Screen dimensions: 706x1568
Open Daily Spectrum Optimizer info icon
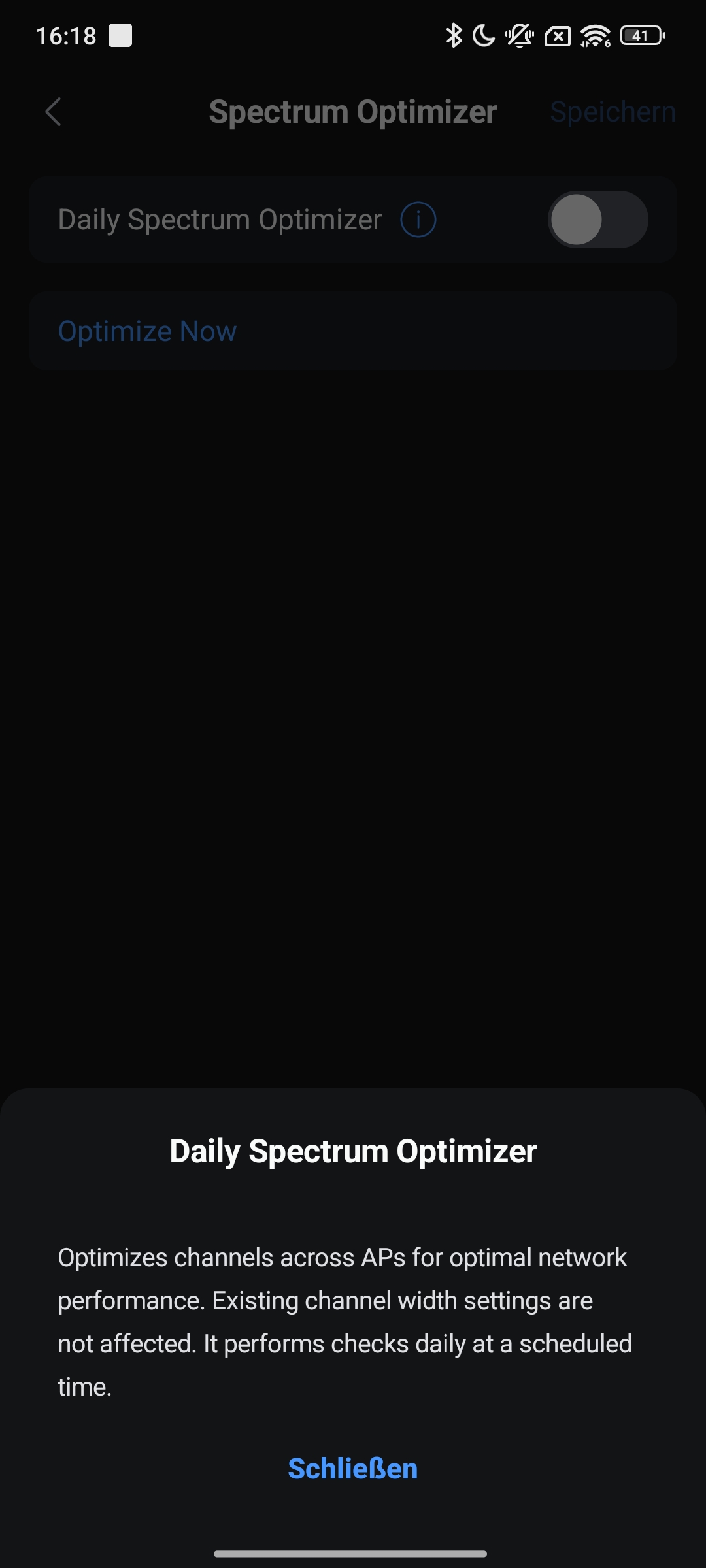pyautogui.click(x=418, y=220)
